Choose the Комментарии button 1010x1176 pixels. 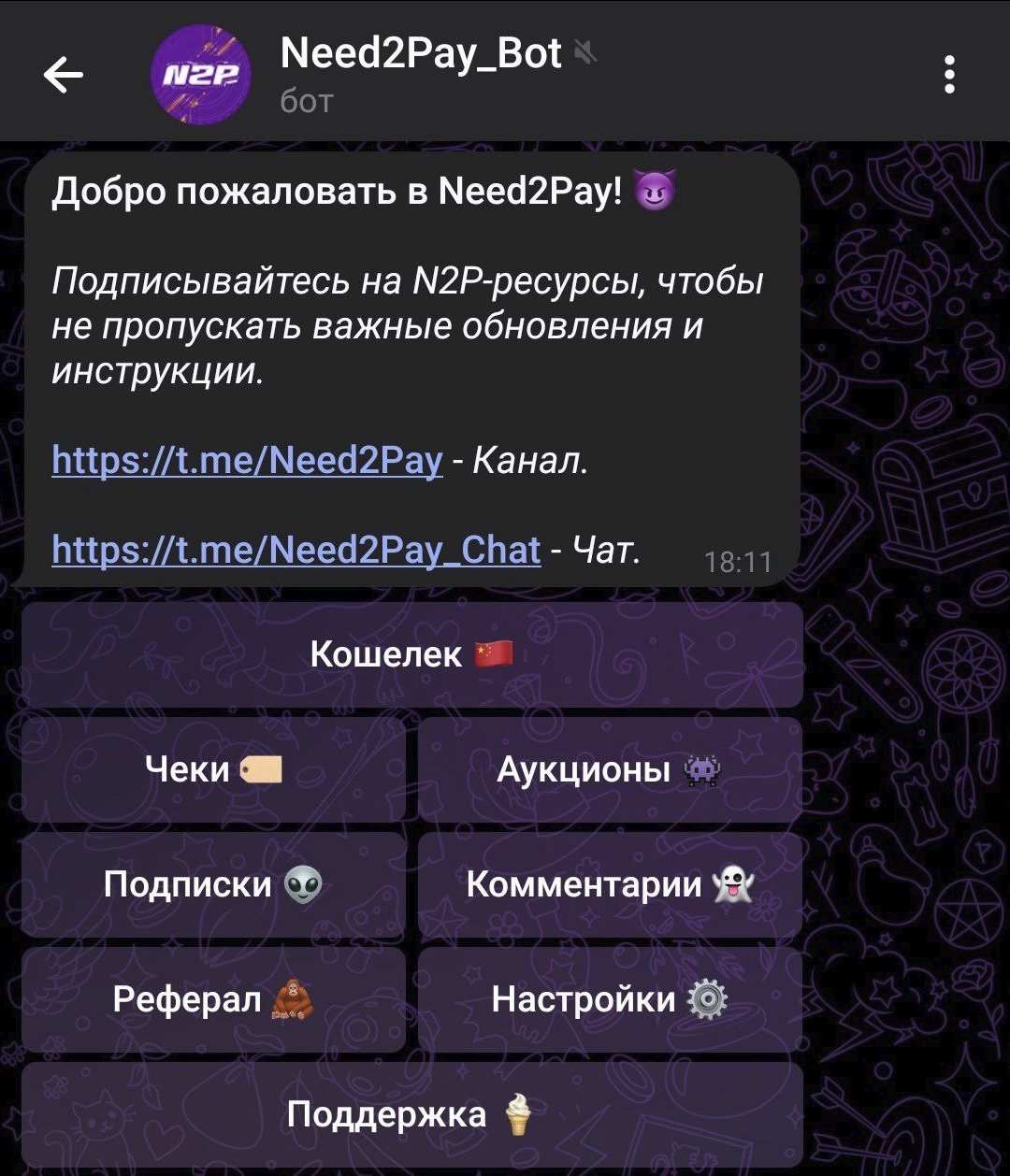(610, 884)
